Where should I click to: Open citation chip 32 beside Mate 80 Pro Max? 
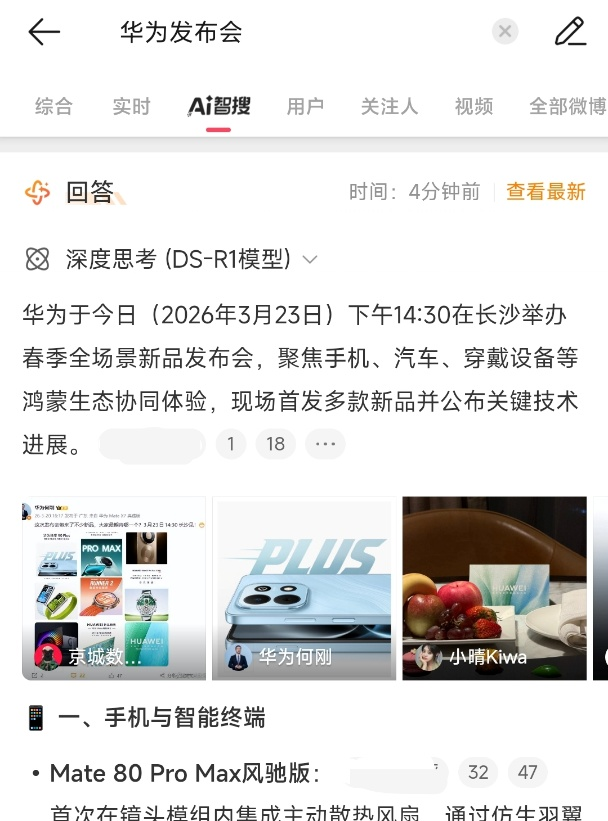point(478,772)
